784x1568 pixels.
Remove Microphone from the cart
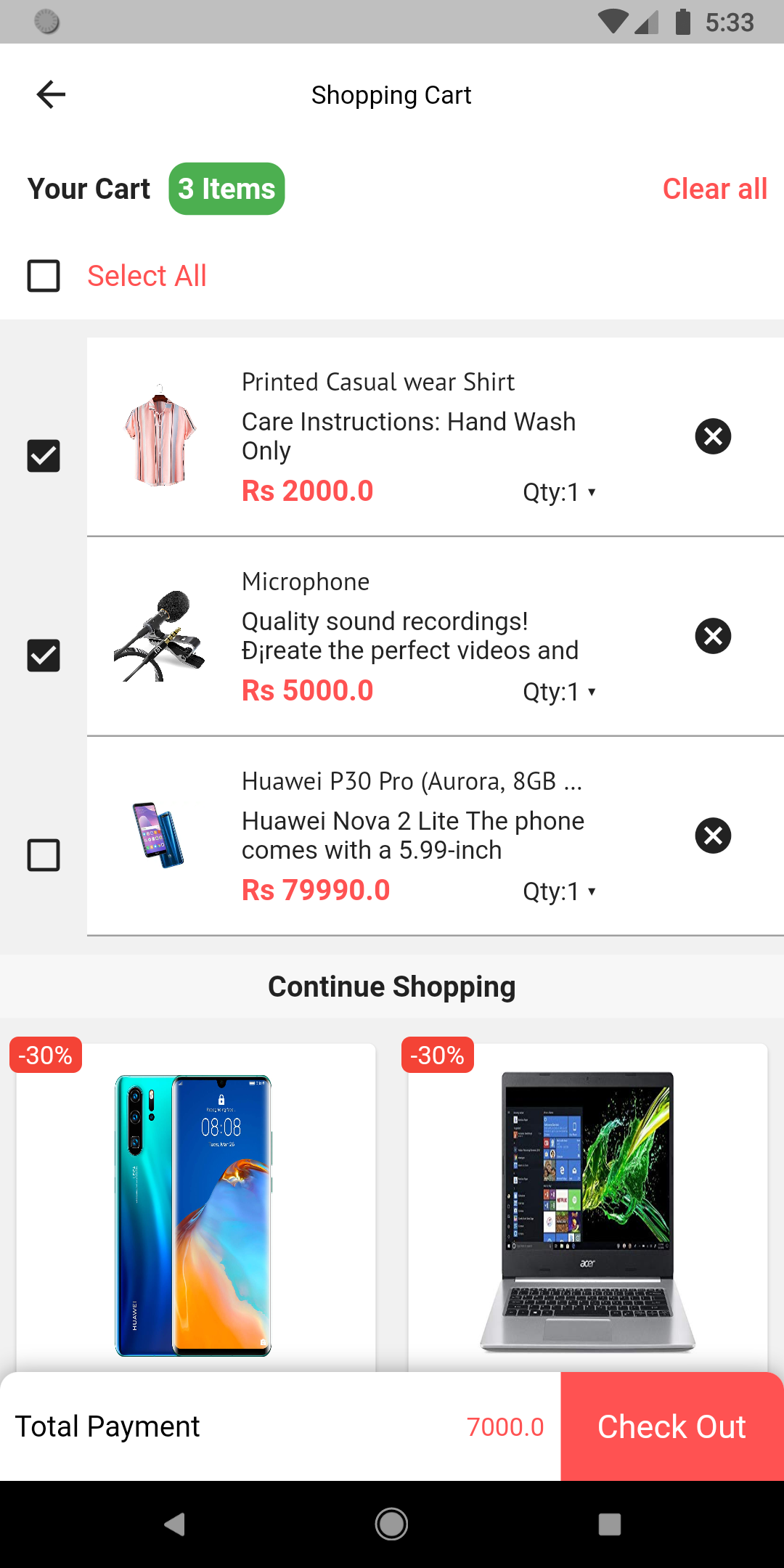click(x=713, y=636)
